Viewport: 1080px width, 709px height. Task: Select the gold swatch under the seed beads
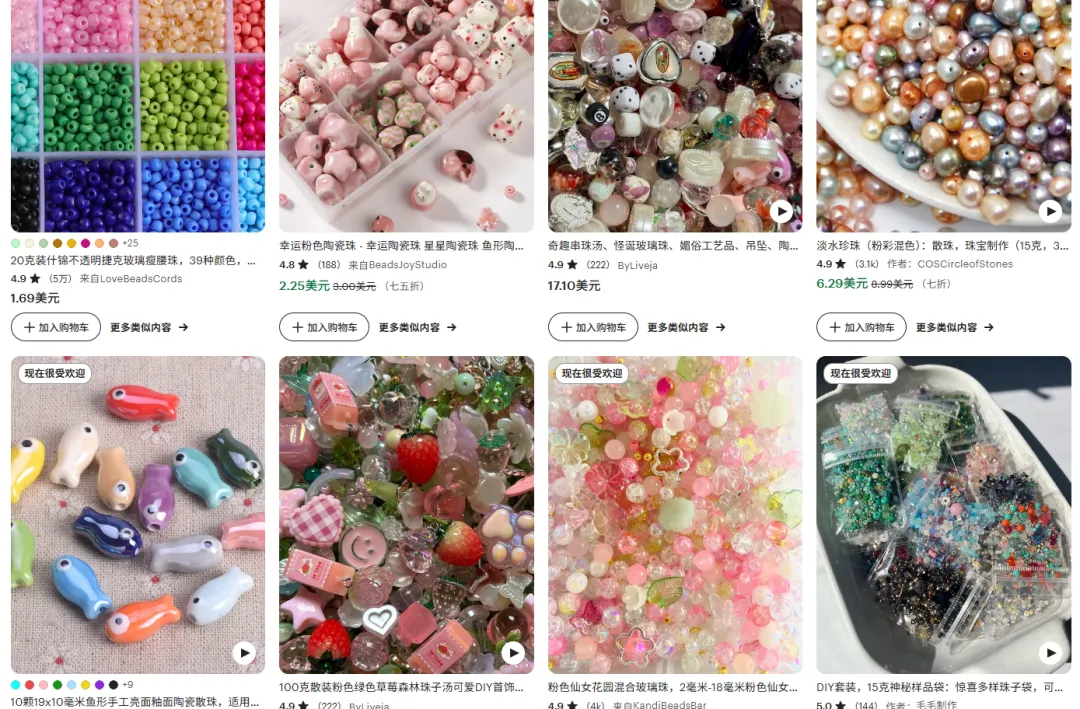71,243
